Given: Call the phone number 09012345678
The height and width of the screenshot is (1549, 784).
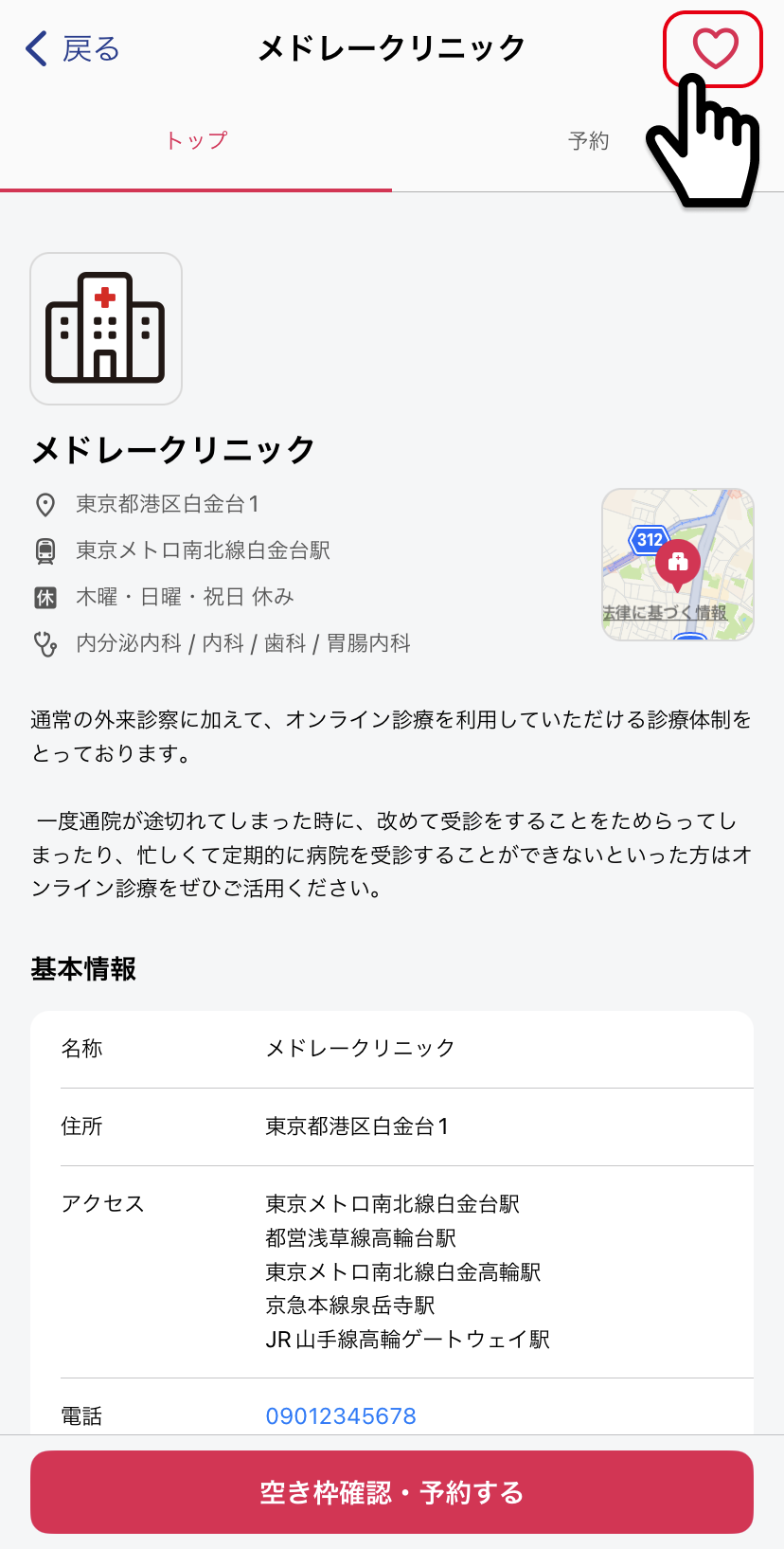Looking at the screenshot, I should coord(341,1415).
